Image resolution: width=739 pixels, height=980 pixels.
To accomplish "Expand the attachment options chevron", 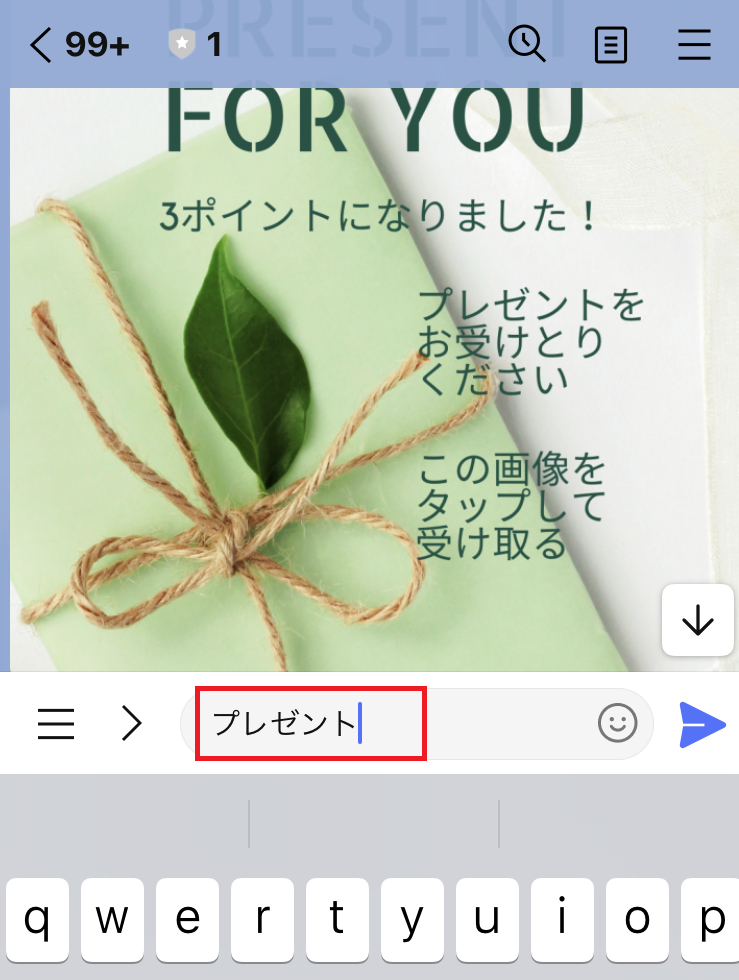I will tap(131, 723).
